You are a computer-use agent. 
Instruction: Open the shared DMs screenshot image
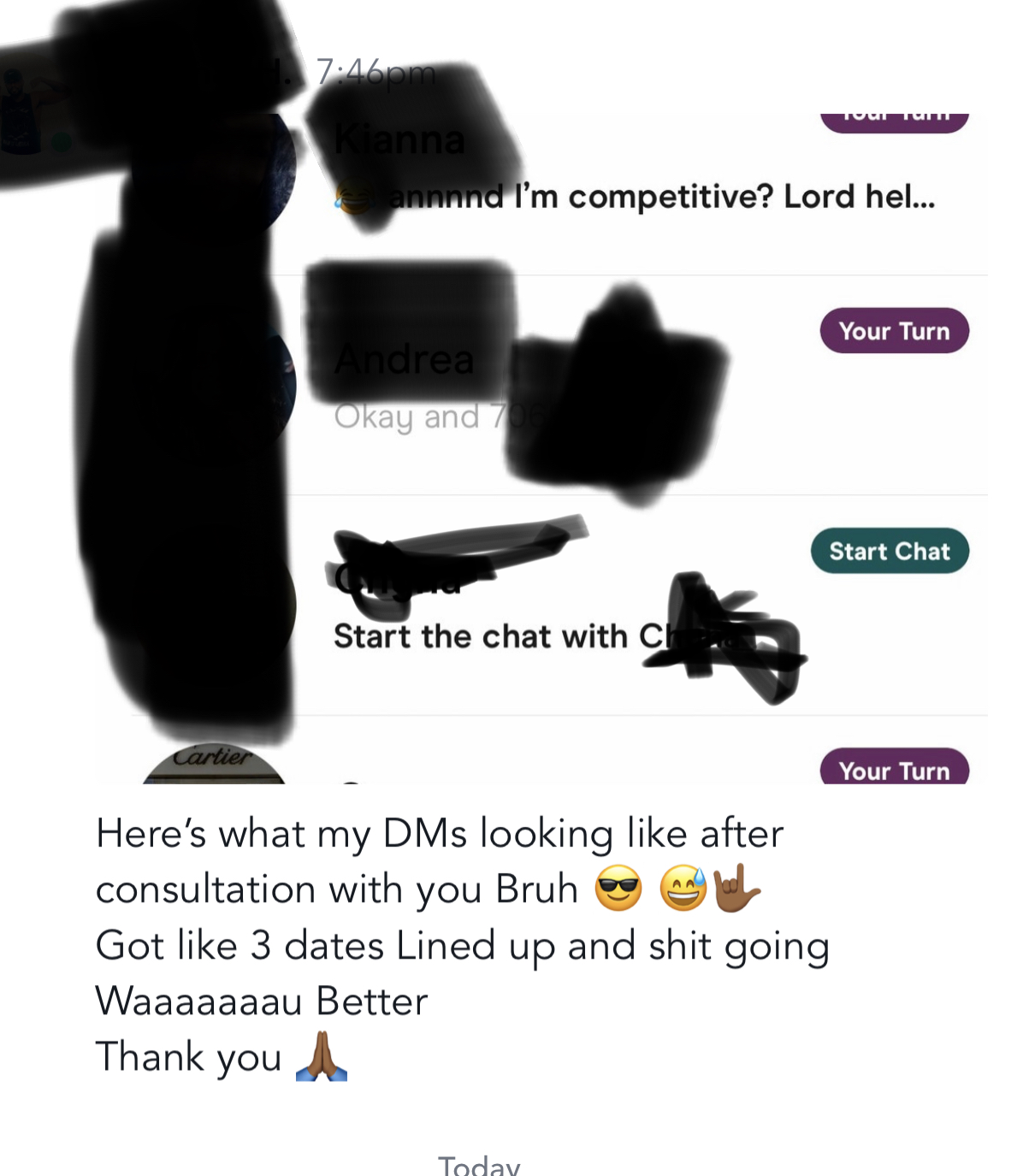tap(547, 428)
